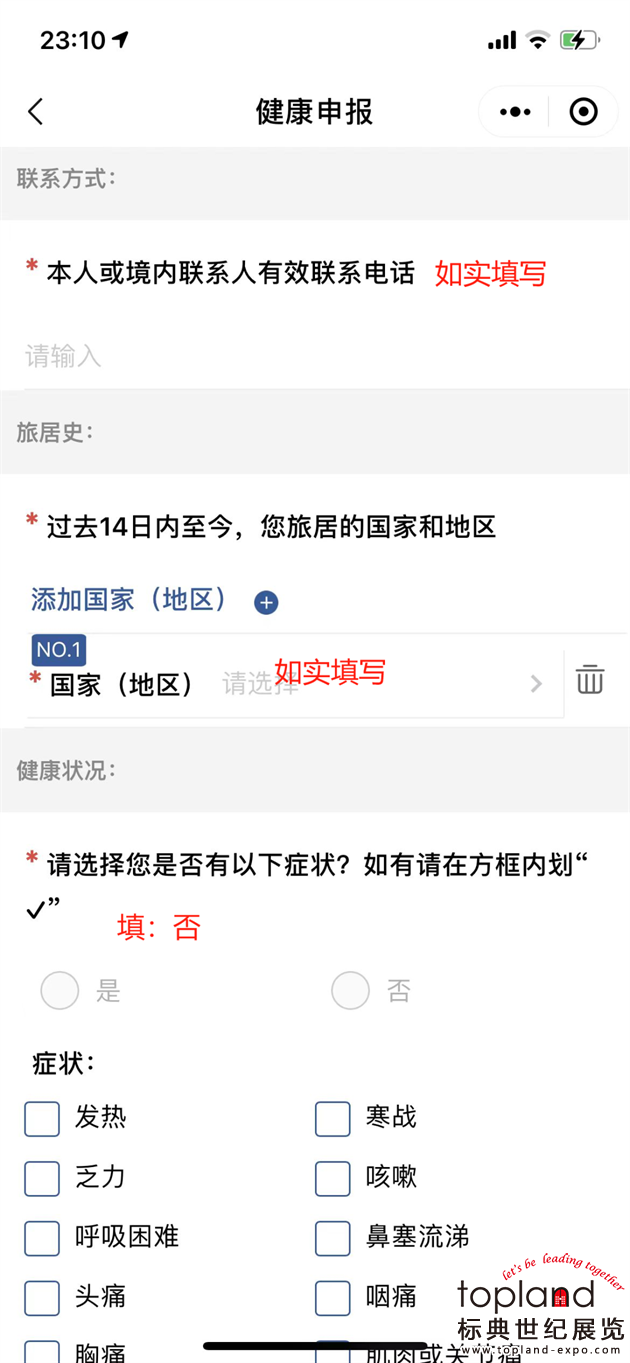Select the 咽痛 checkbox
Screen dimensions: 630x1363
(333, 1298)
